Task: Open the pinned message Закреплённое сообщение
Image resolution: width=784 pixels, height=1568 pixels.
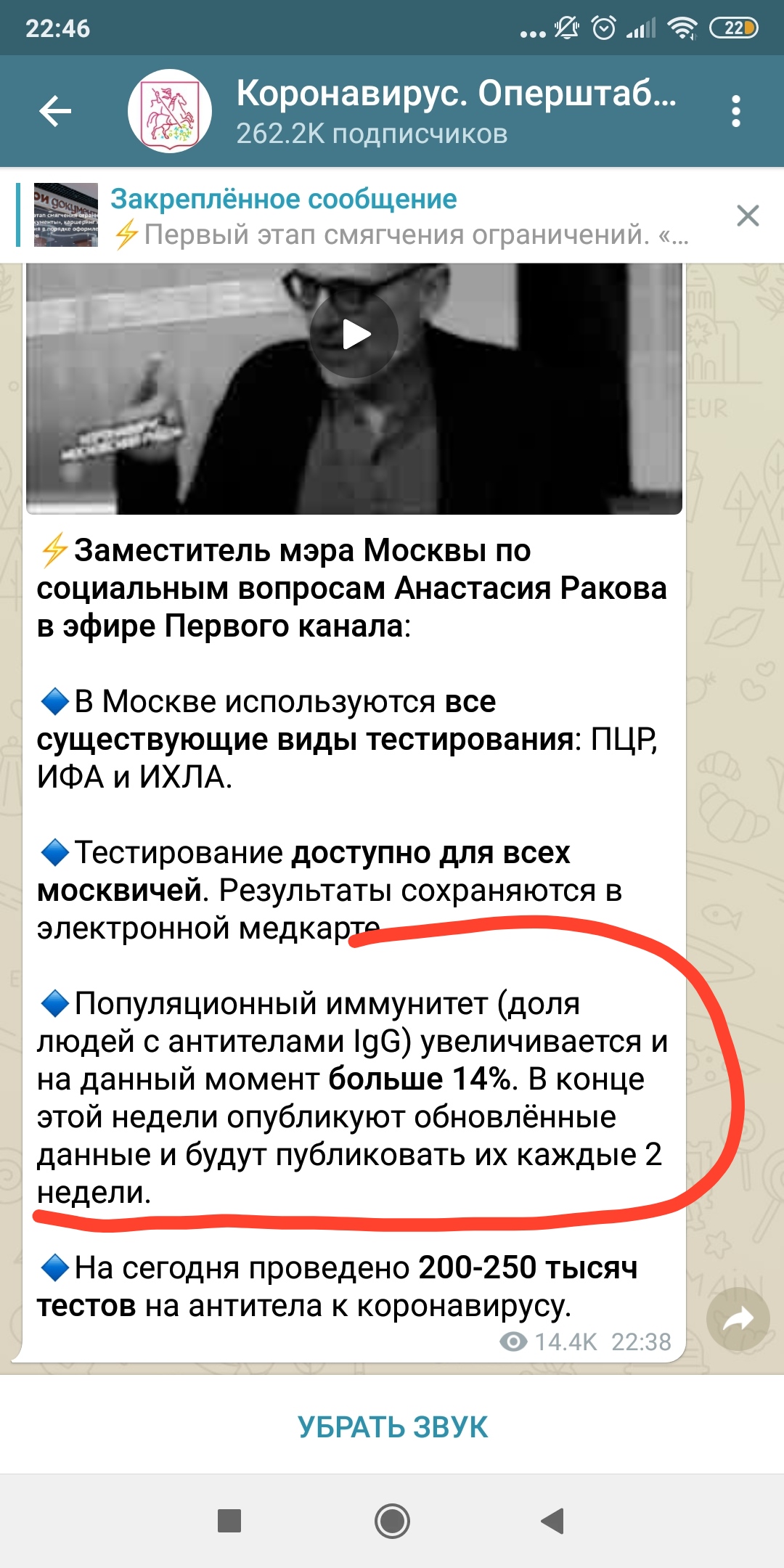Action: click(x=399, y=216)
